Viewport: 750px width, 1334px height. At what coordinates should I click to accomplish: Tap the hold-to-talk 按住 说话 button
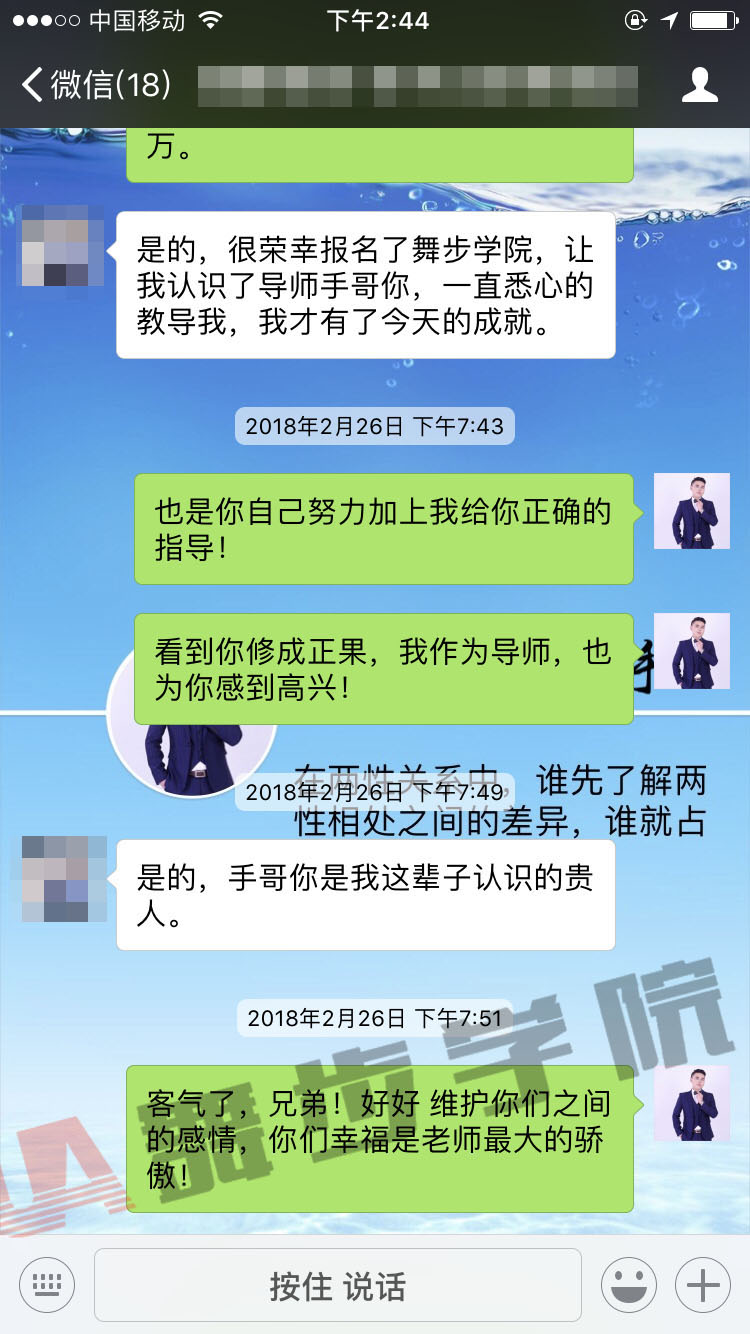[x=337, y=1286]
